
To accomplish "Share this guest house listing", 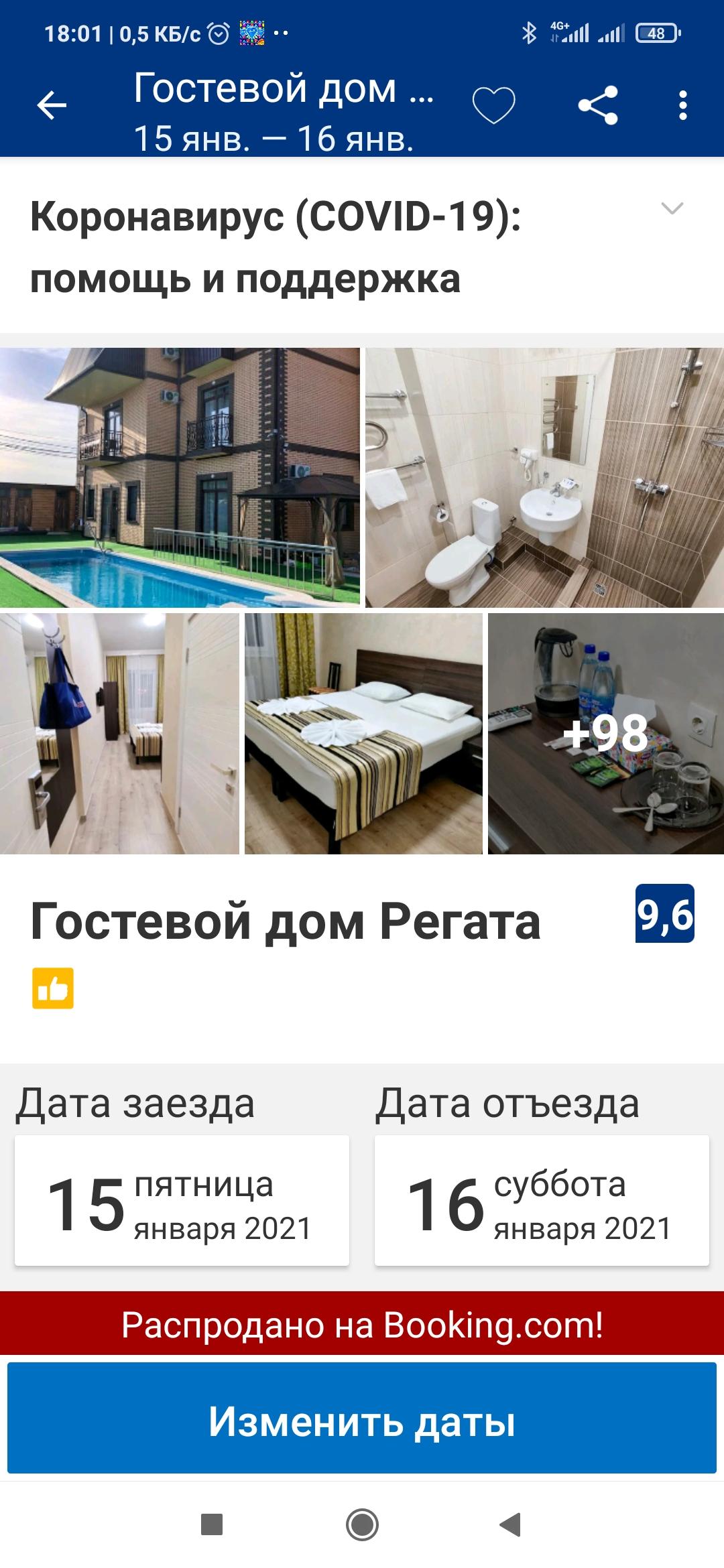I will click(x=598, y=105).
